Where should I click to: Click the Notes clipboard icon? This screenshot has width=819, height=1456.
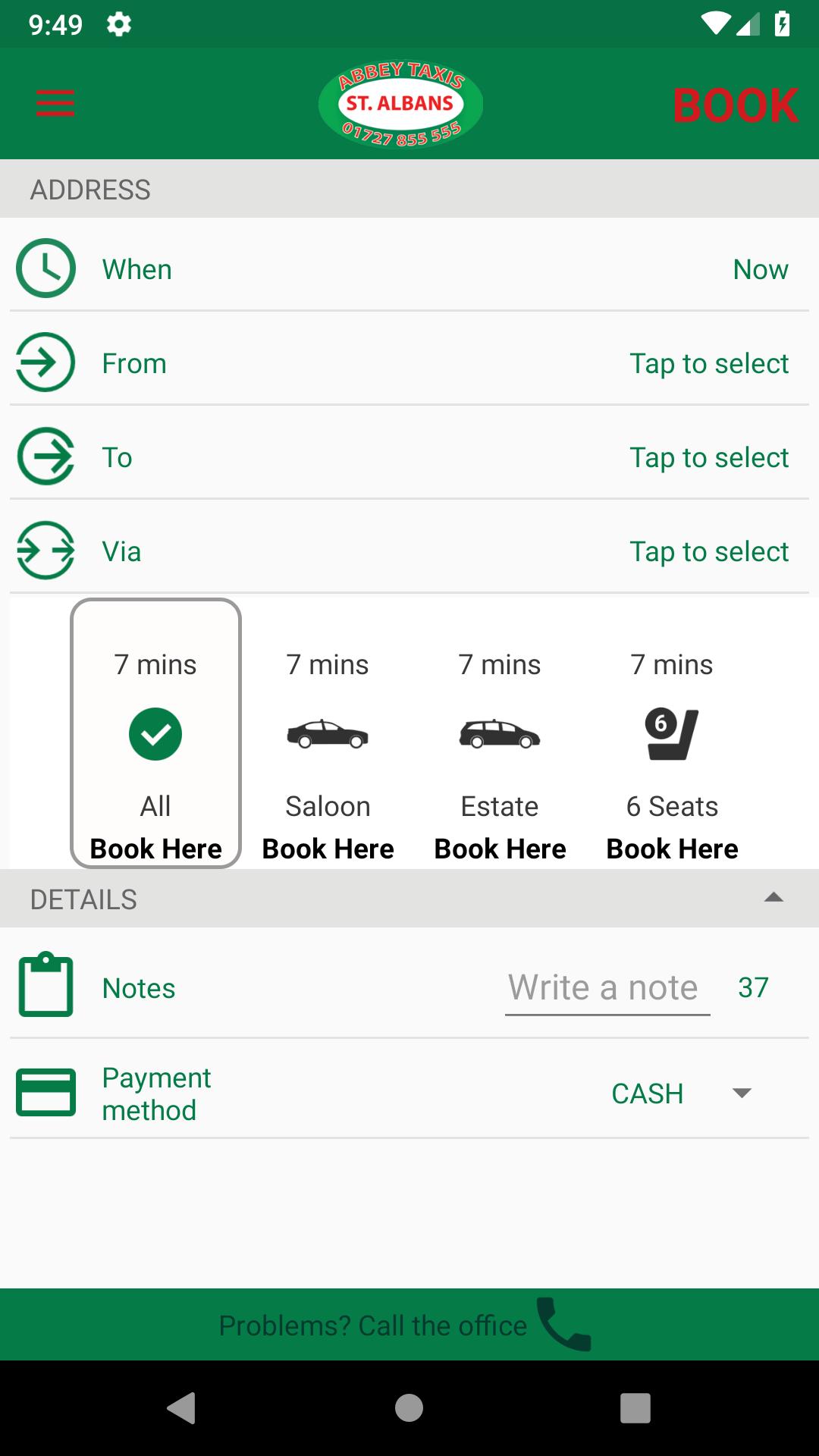click(45, 987)
